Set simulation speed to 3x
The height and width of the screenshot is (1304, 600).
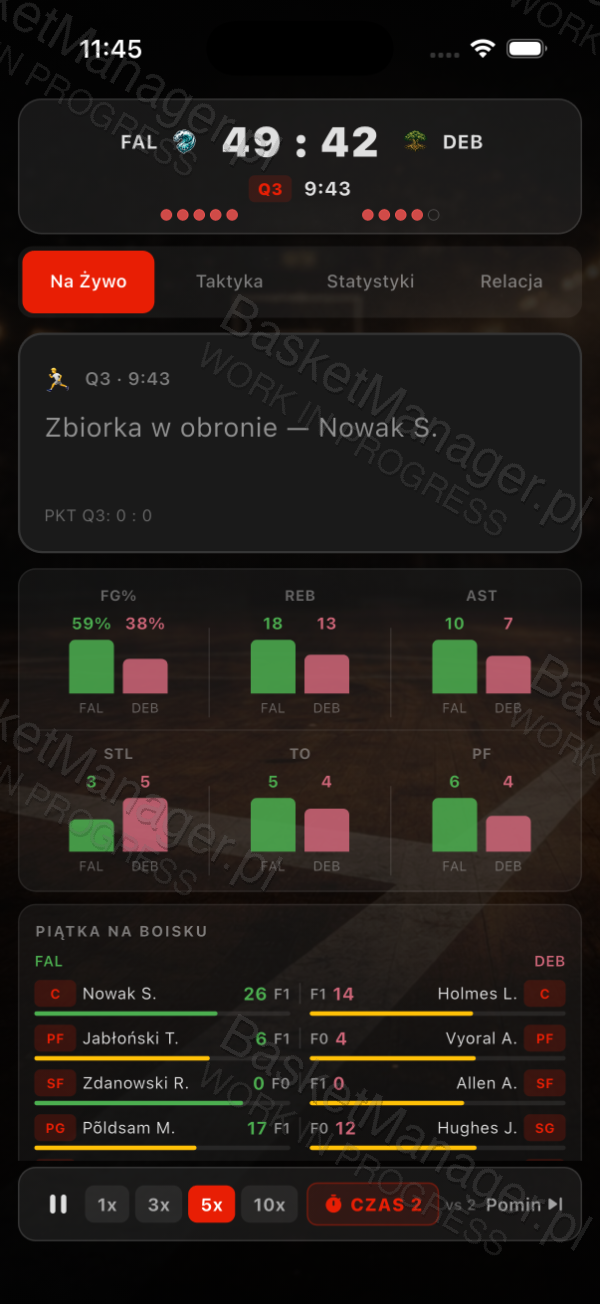coord(159,1204)
